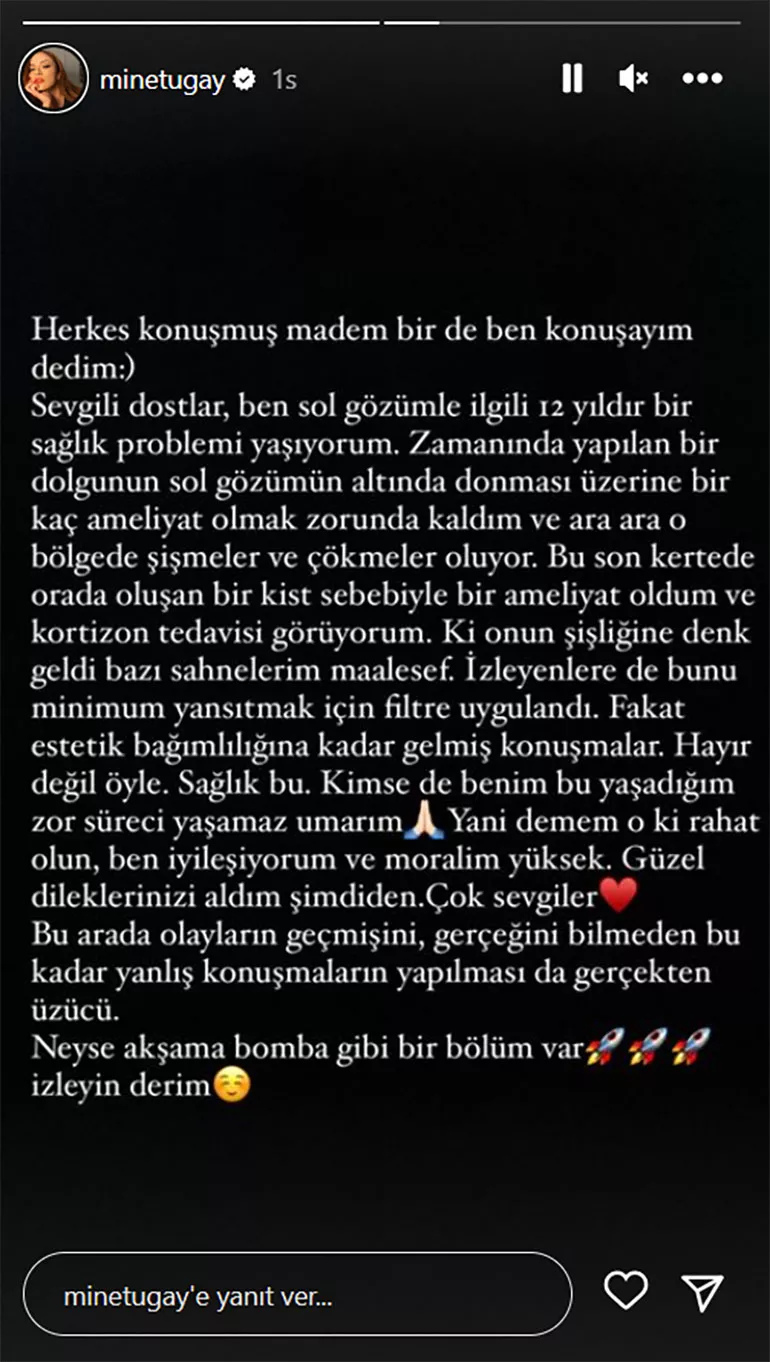Viewport: 770px width, 1362px height.
Task: Share the story via paper plane icon
Action: (x=702, y=1292)
